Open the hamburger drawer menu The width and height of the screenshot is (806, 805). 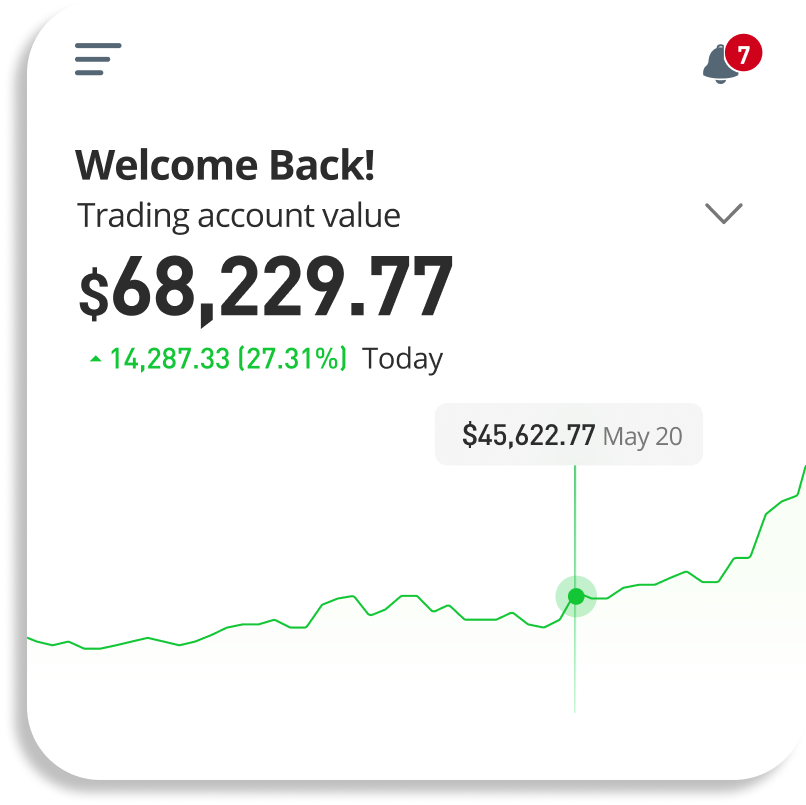98,60
